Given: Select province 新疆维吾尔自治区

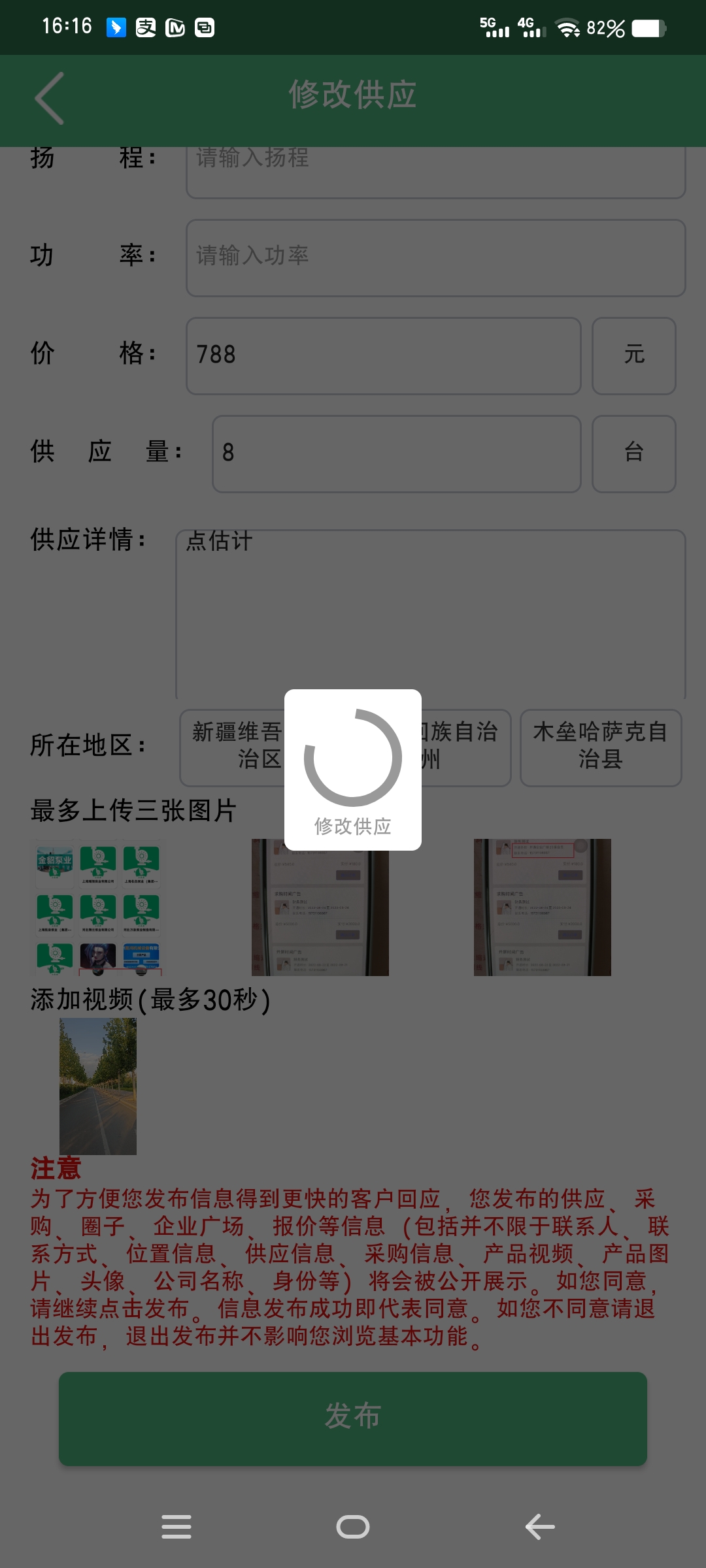Looking at the screenshot, I should [230, 747].
